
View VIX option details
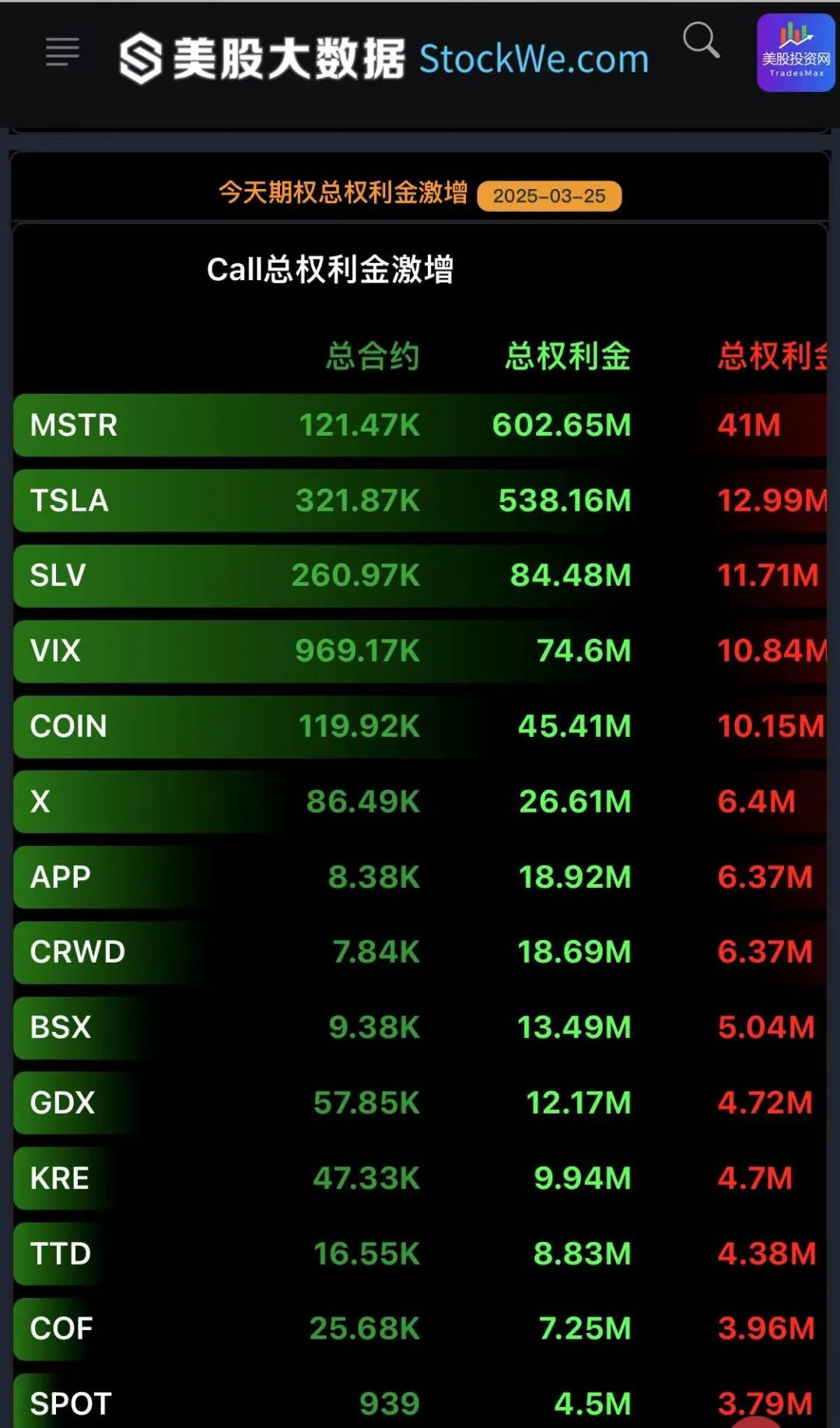(420, 651)
